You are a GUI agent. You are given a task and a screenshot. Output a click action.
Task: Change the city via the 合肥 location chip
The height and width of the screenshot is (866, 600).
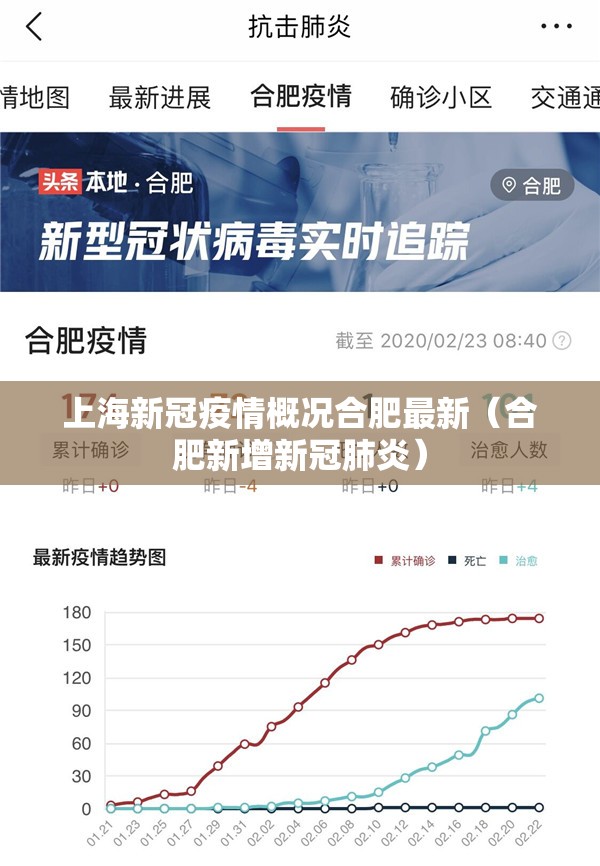coord(532,185)
